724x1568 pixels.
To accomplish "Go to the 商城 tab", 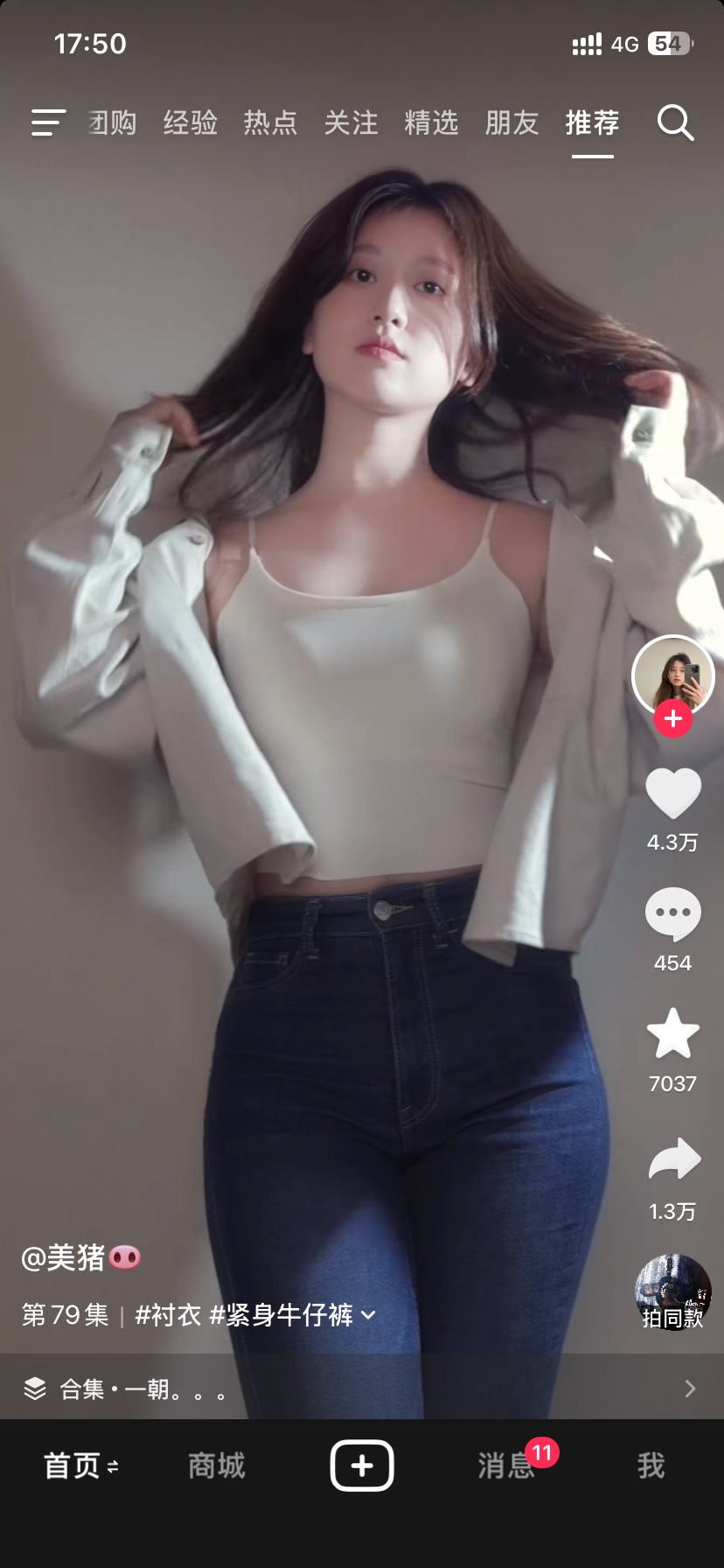I will (x=217, y=1466).
